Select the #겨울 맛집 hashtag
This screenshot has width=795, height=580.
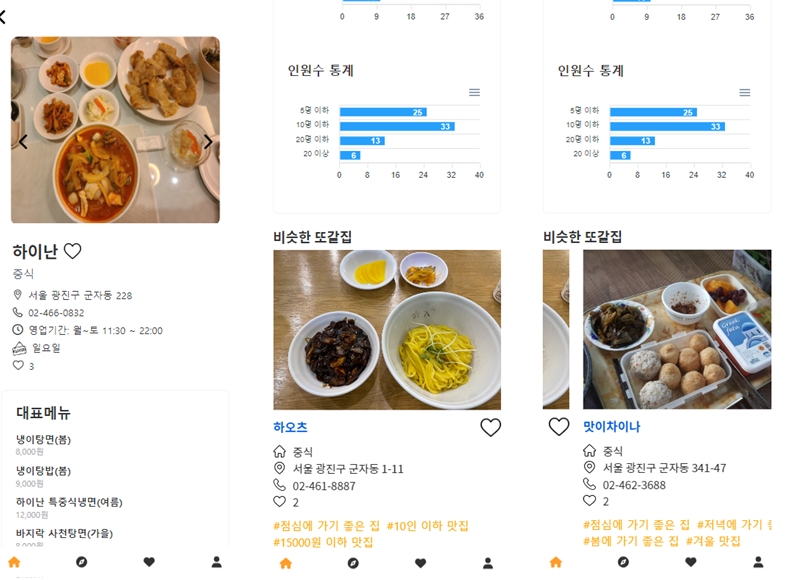(x=713, y=541)
